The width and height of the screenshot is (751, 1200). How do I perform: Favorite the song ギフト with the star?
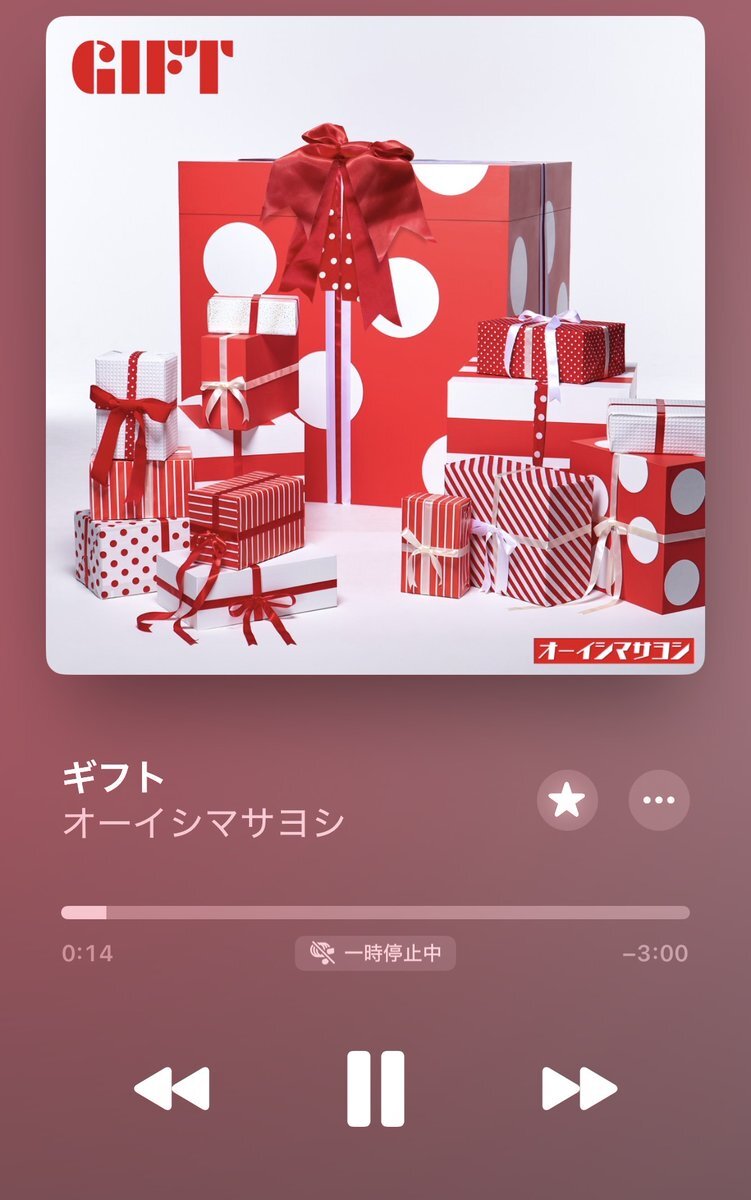coord(567,800)
